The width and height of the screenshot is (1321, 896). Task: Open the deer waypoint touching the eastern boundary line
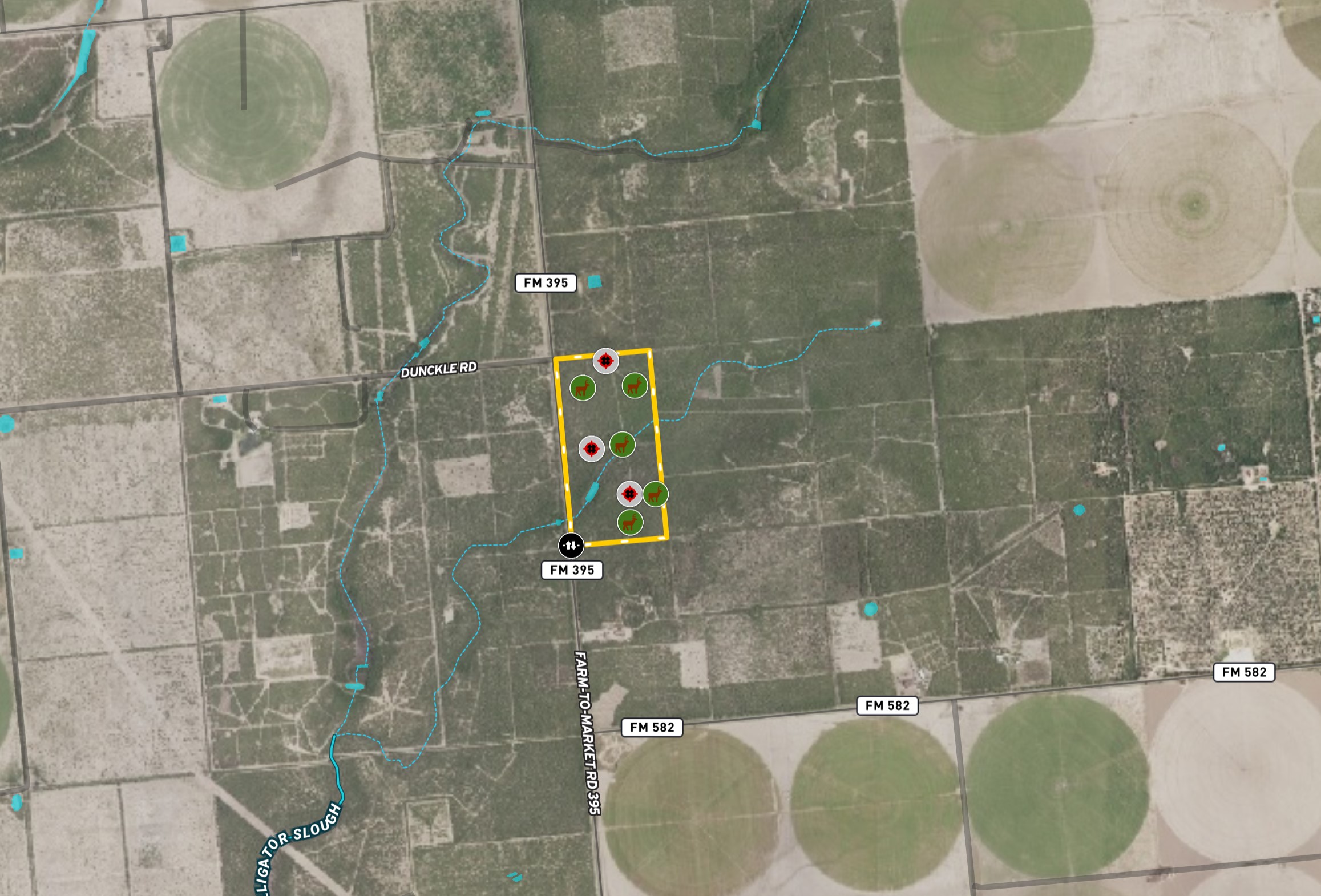point(655,494)
